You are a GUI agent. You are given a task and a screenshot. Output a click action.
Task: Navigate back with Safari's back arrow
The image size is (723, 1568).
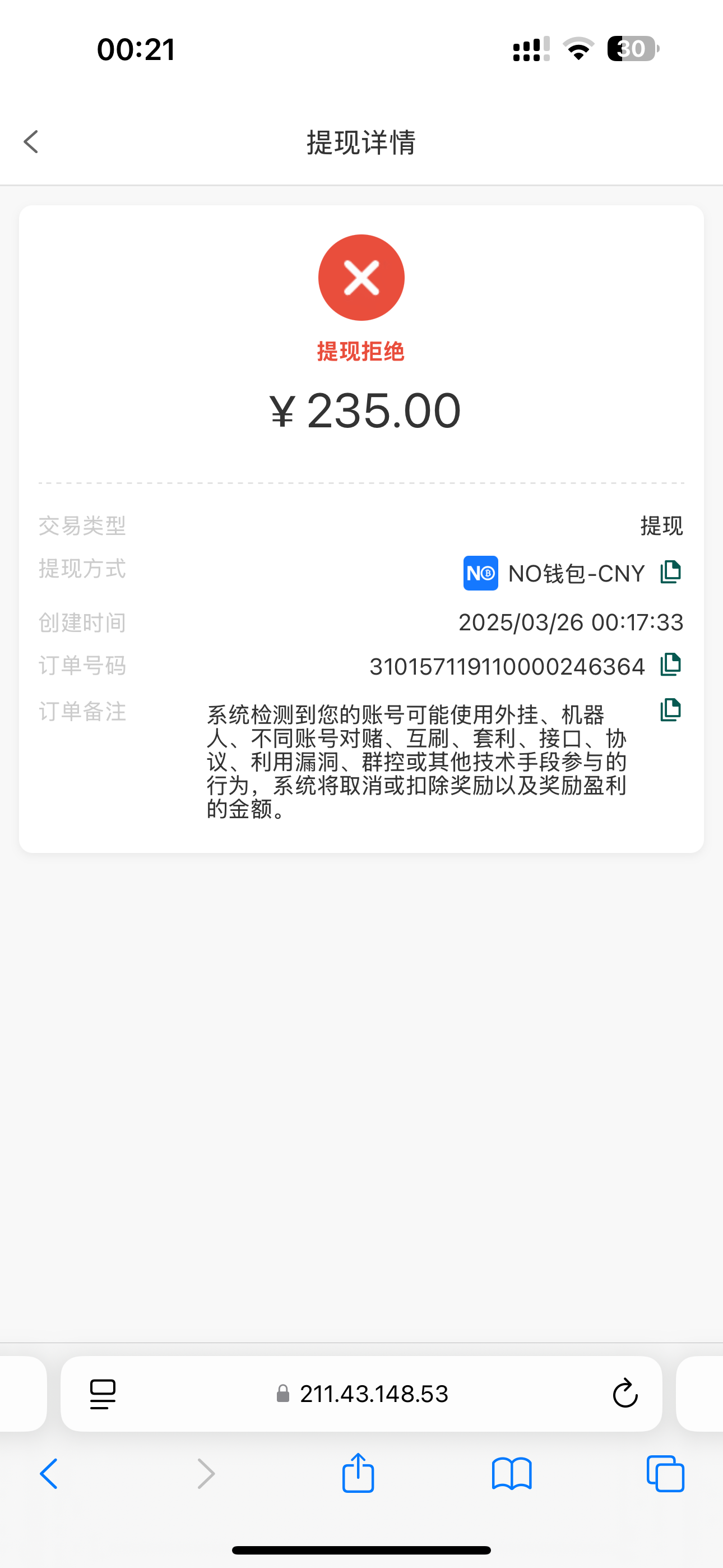pos(48,1474)
